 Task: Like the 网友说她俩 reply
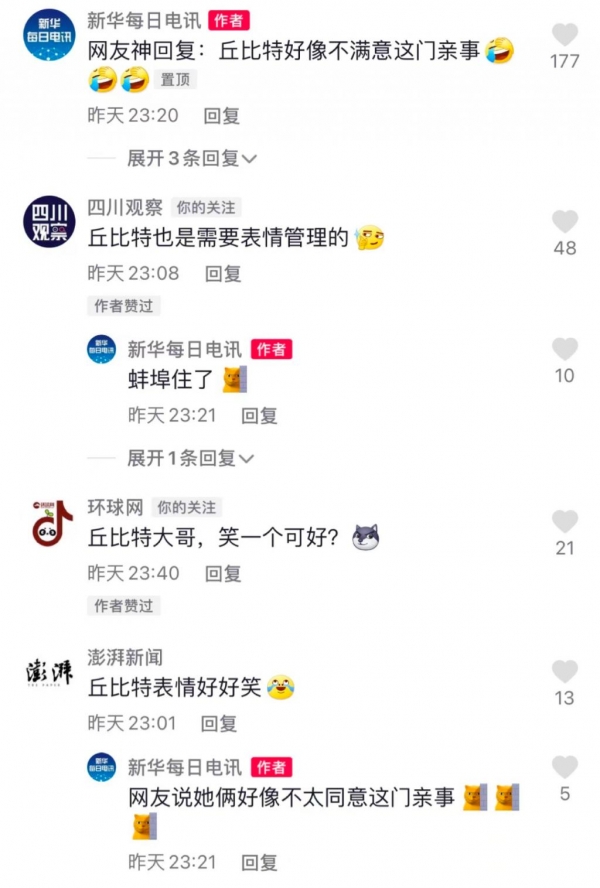pos(565,768)
